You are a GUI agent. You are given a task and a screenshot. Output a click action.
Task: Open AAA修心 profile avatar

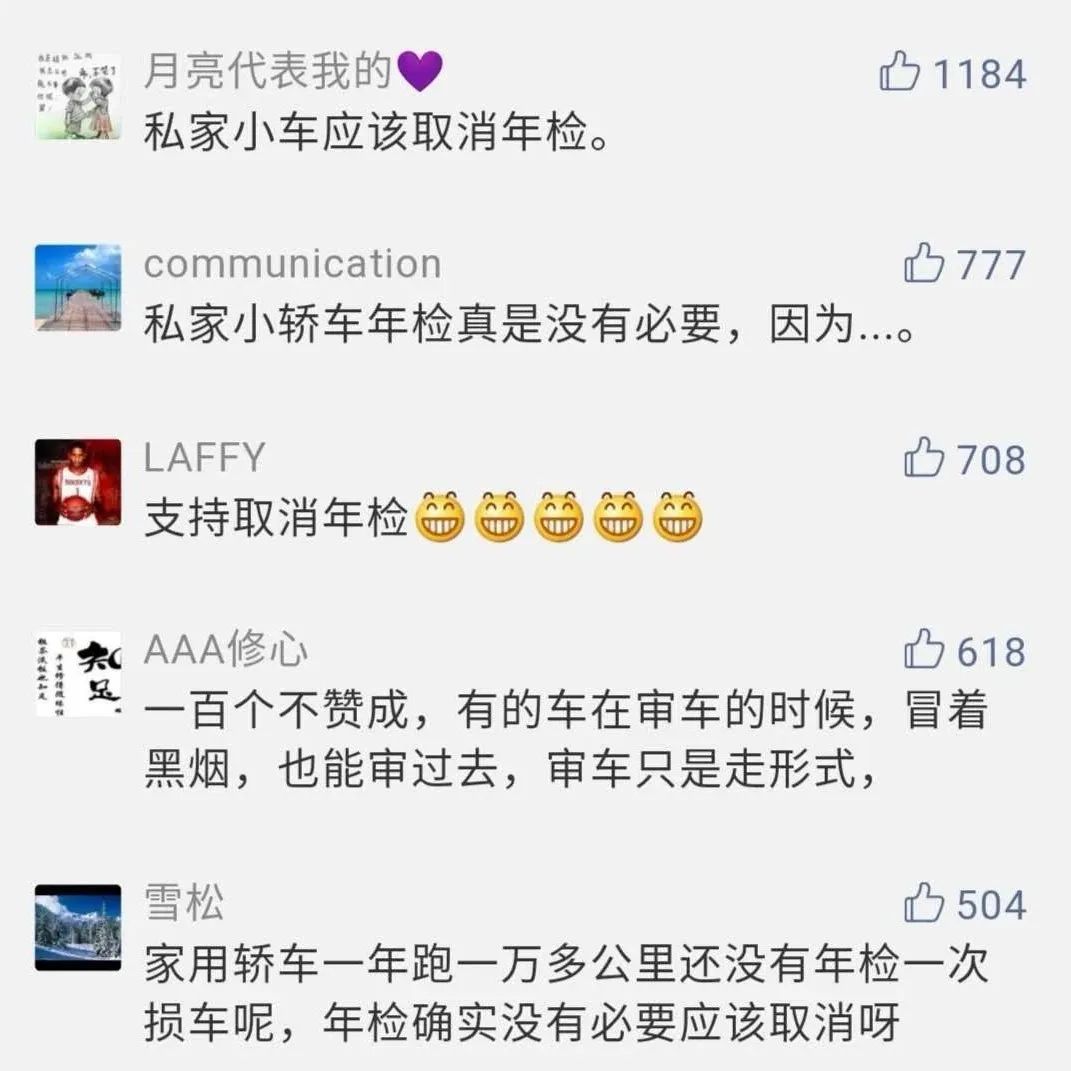click(78, 674)
